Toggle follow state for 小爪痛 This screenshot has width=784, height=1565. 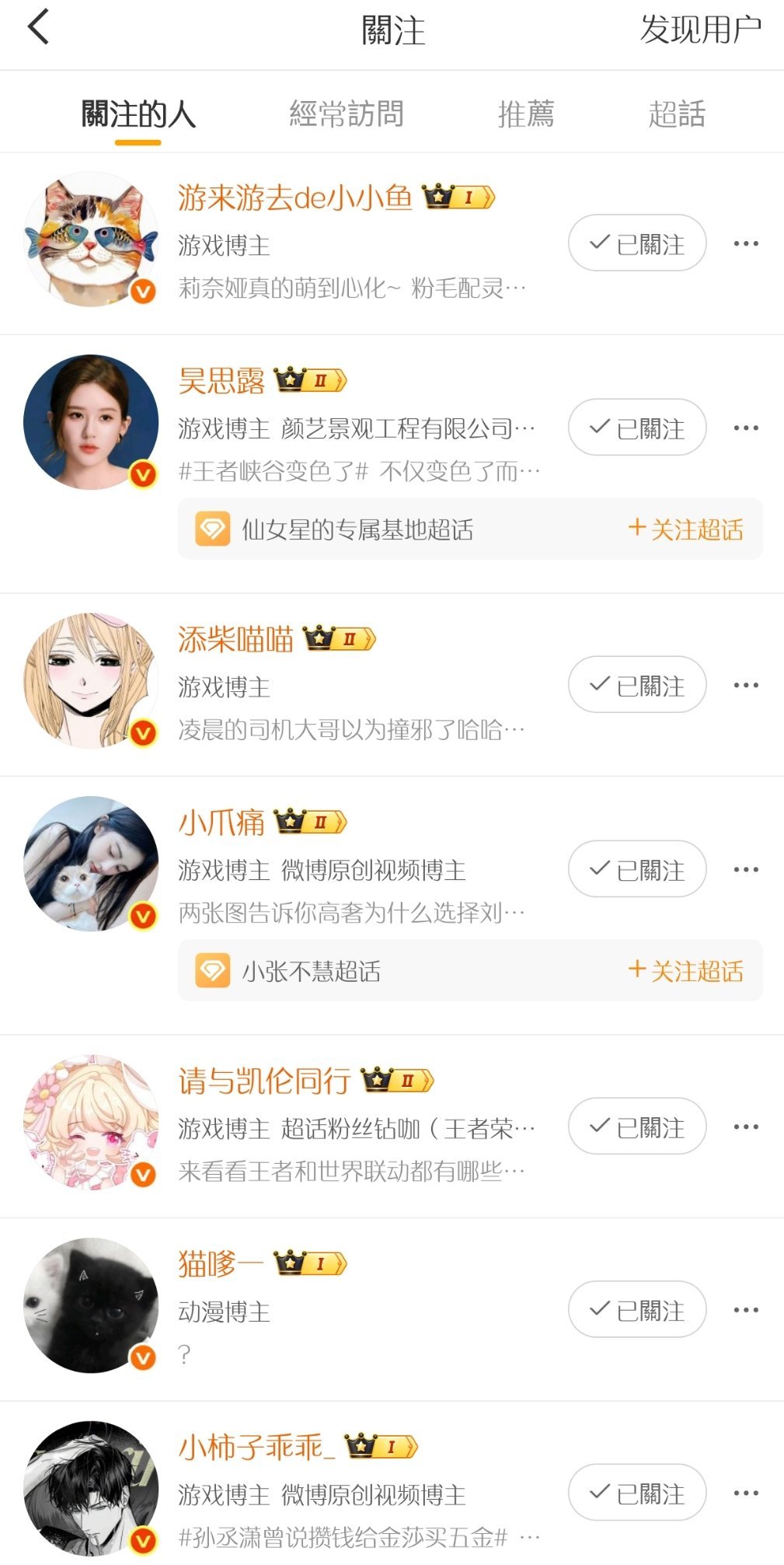click(636, 869)
